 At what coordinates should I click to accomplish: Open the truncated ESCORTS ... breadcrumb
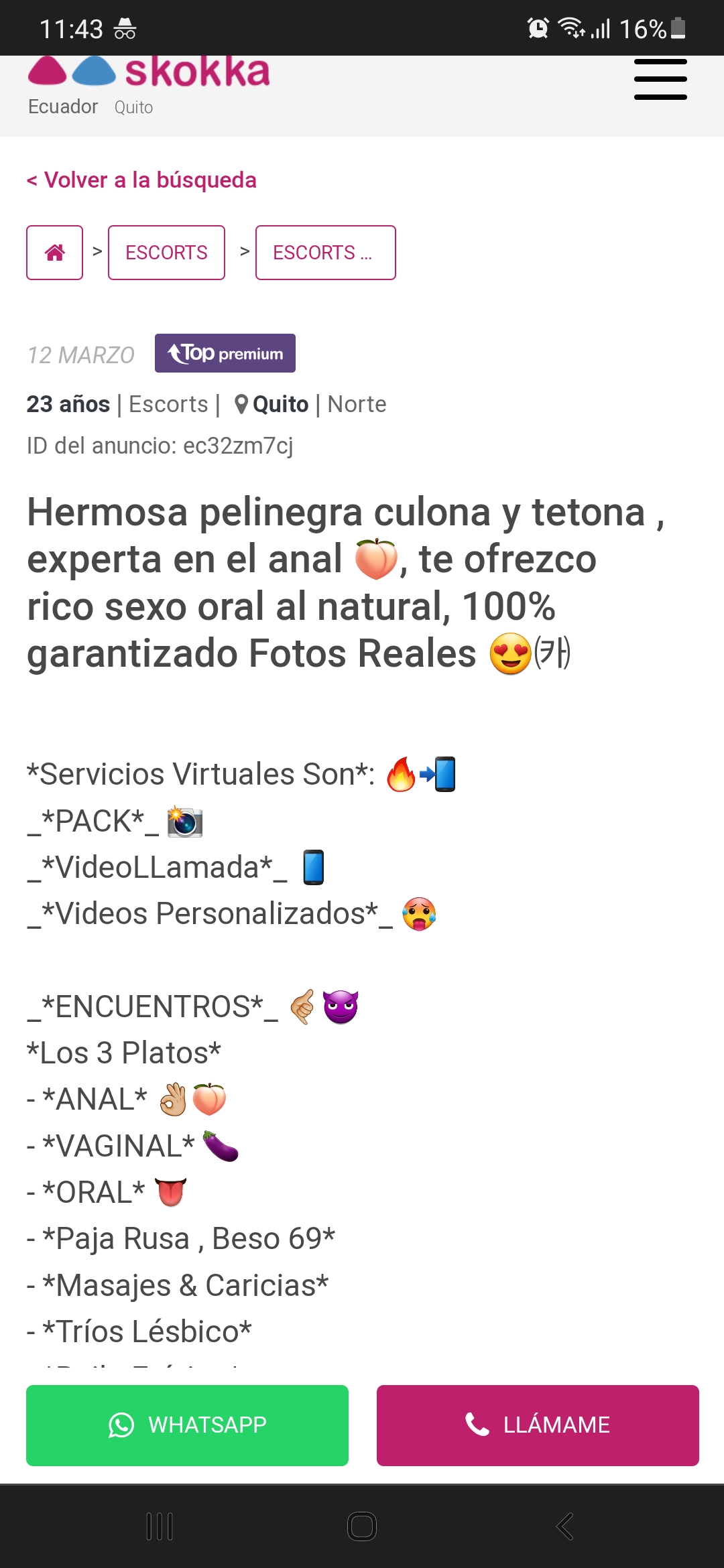pos(325,253)
